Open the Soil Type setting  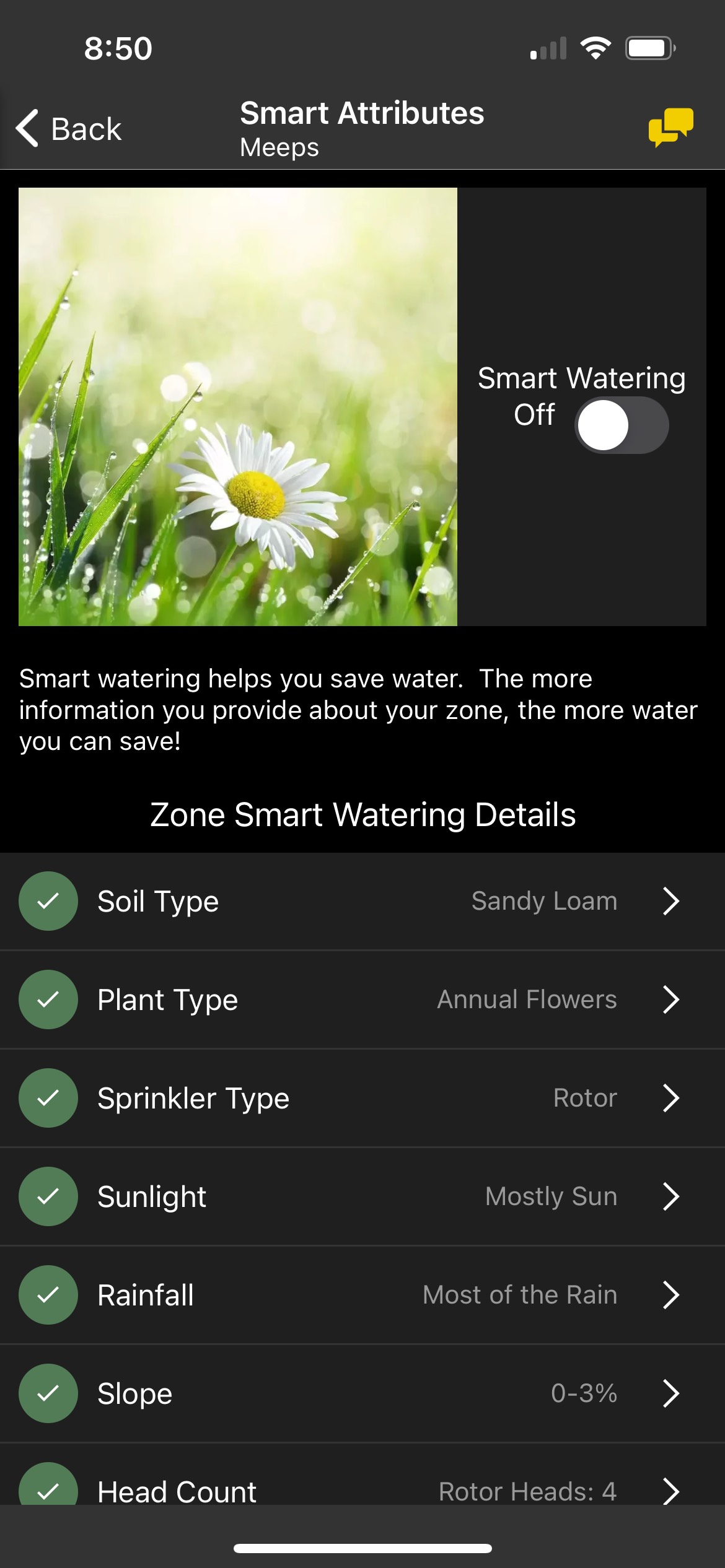coord(362,901)
